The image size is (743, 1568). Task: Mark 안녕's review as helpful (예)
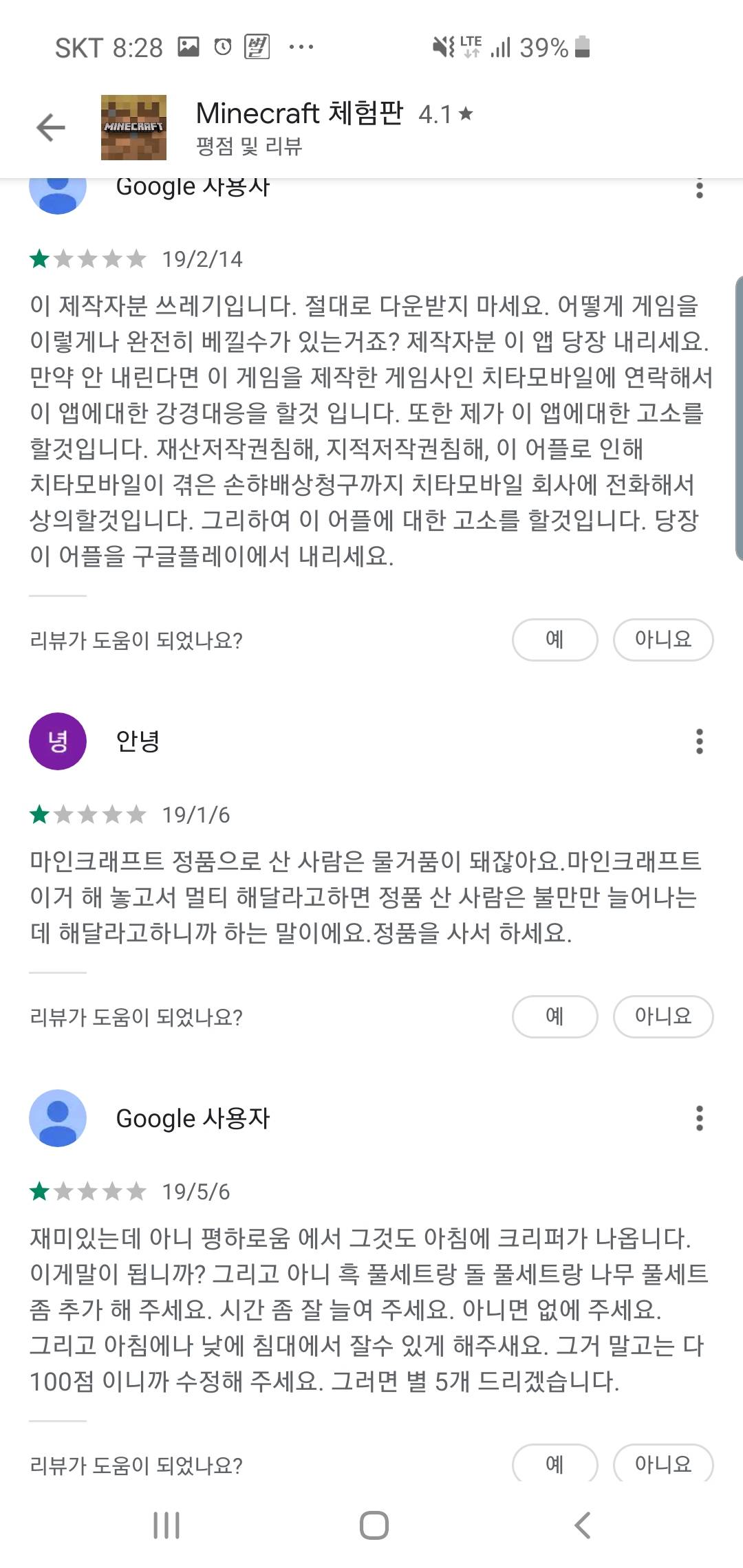point(554,1016)
